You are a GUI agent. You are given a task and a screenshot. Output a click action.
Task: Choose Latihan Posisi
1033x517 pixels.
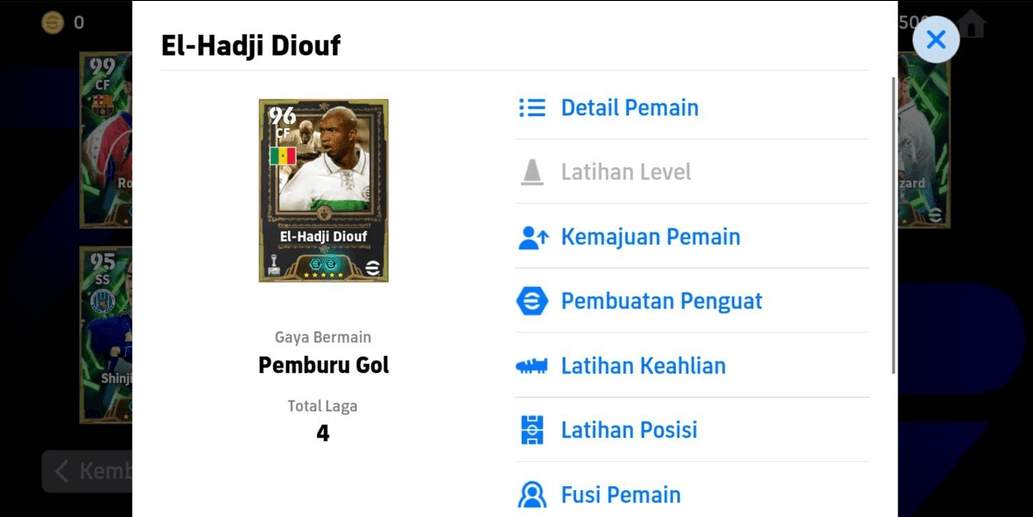(x=629, y=430)
